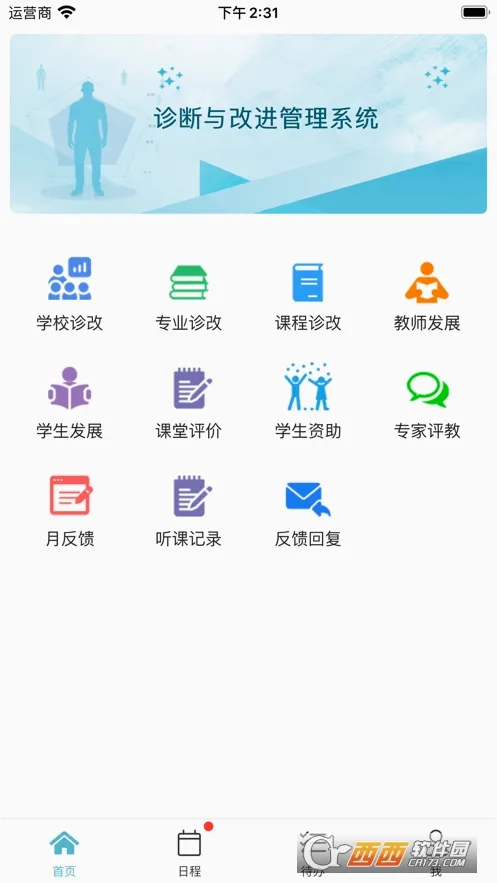Open 专家评教 module
This screenshot has width=497, height=883.
coord(427,403)
